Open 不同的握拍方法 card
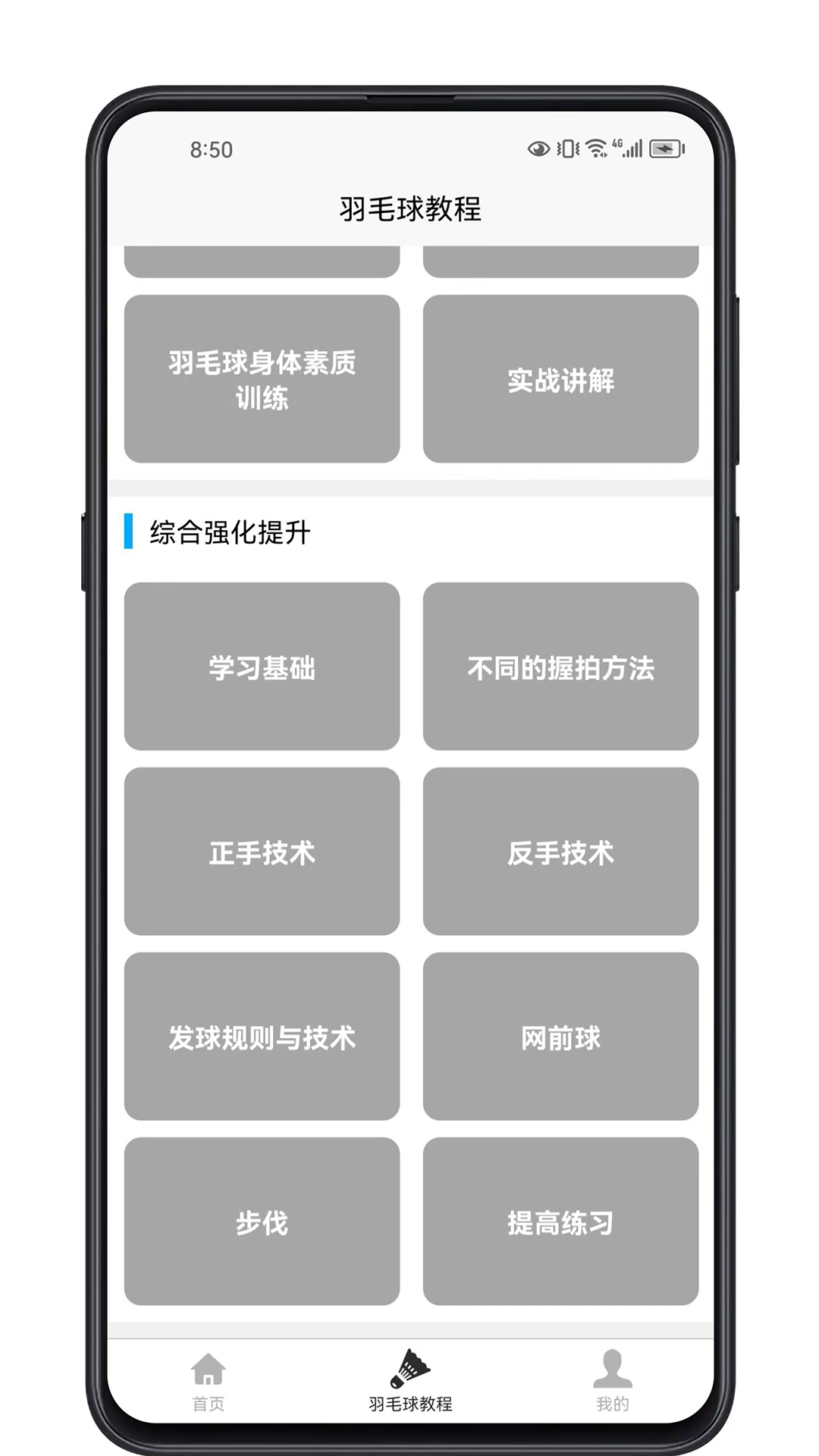Viewport: 819px width, 1456px height. [x=560, y=667]
